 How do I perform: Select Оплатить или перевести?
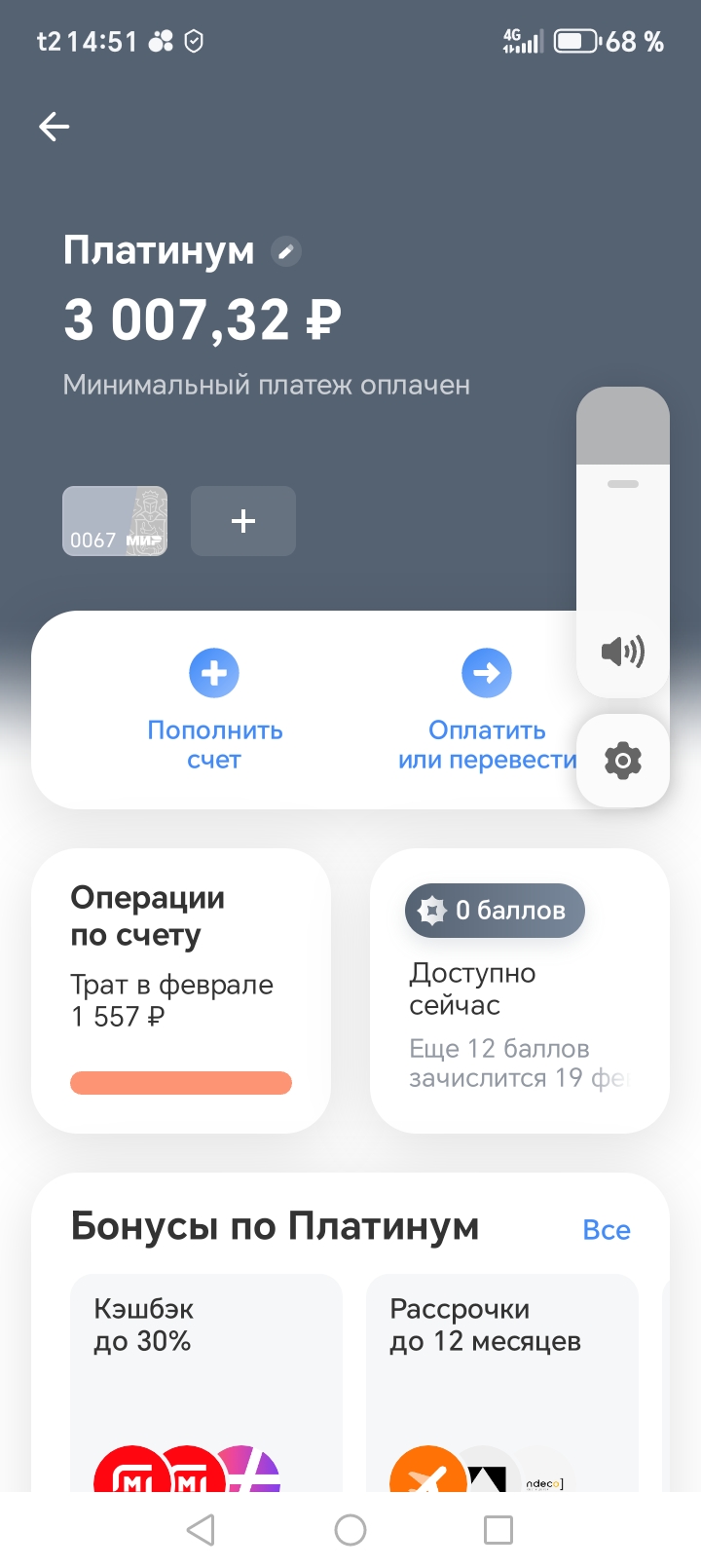pyautogui.click(x=487, y=708)
